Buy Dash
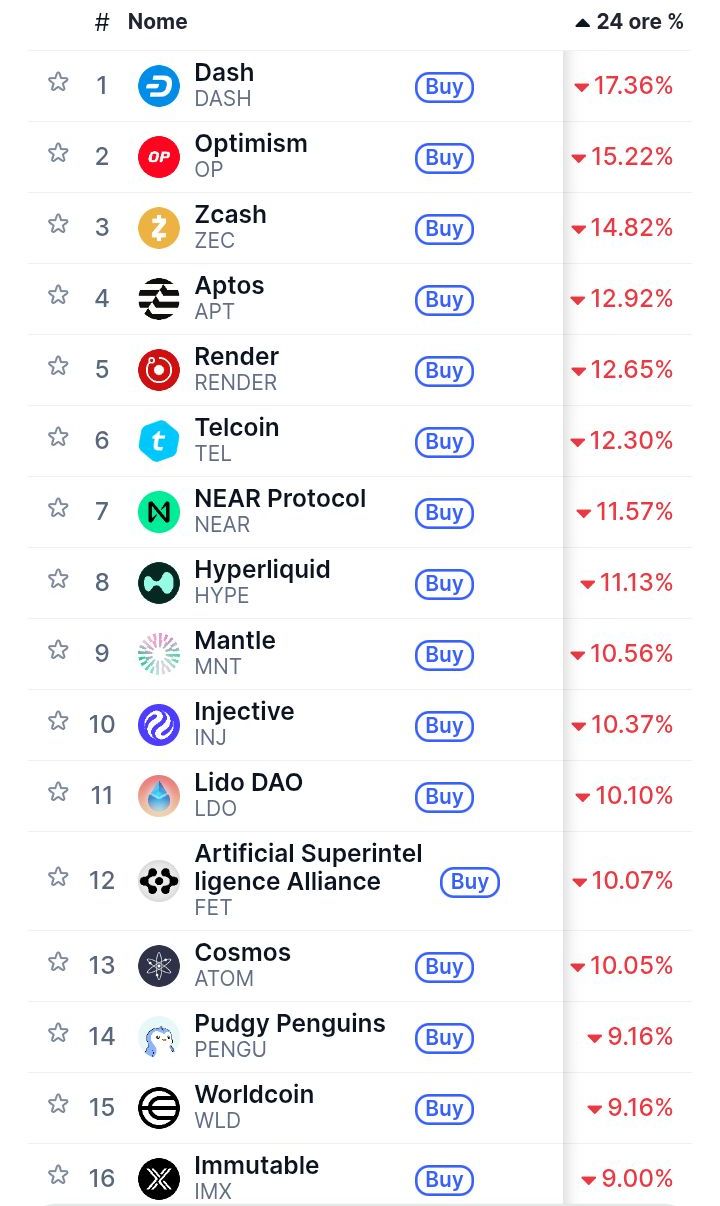 pyautogui.click(x=444, y=87)
